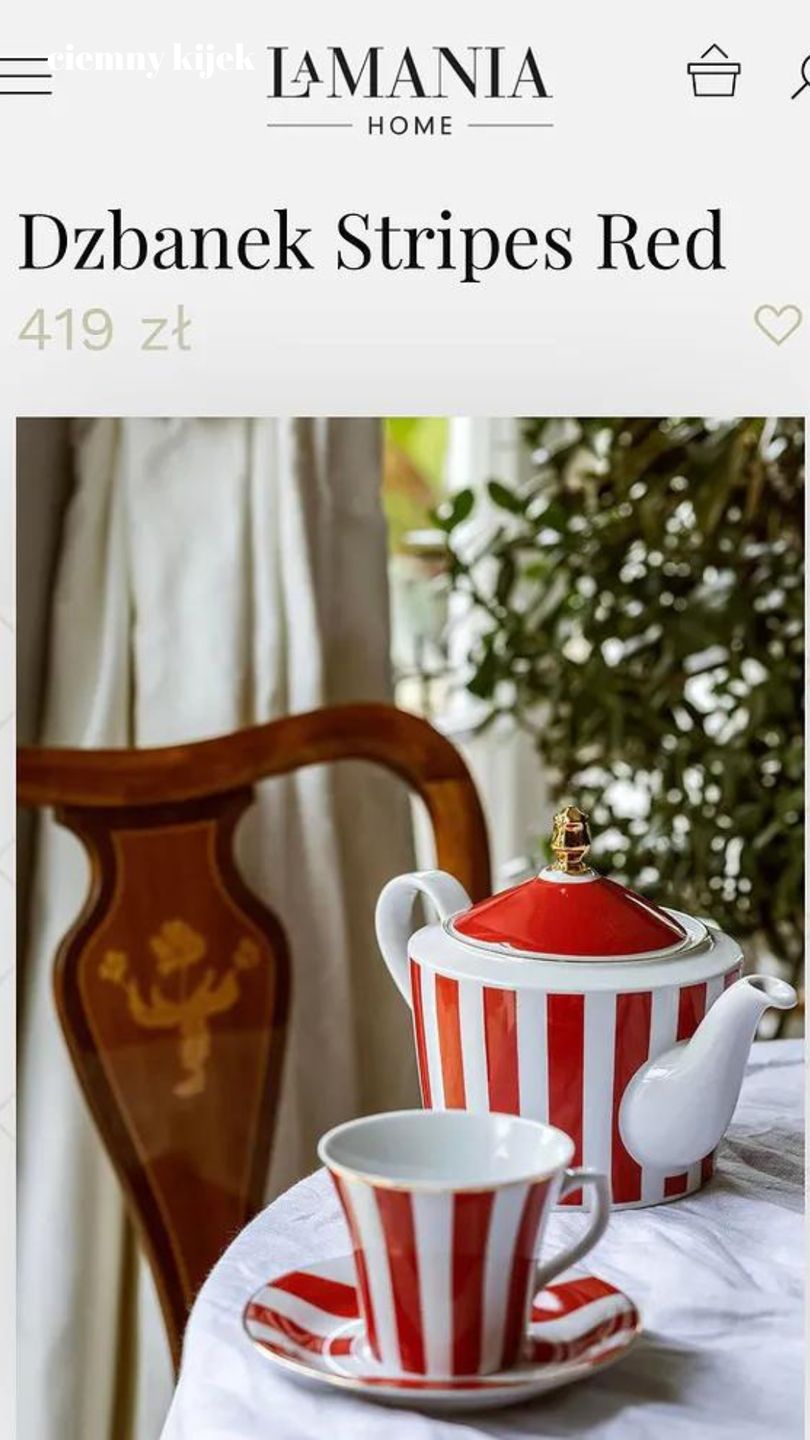
Task: Open the hamburger menu
Action: point(24,76)
